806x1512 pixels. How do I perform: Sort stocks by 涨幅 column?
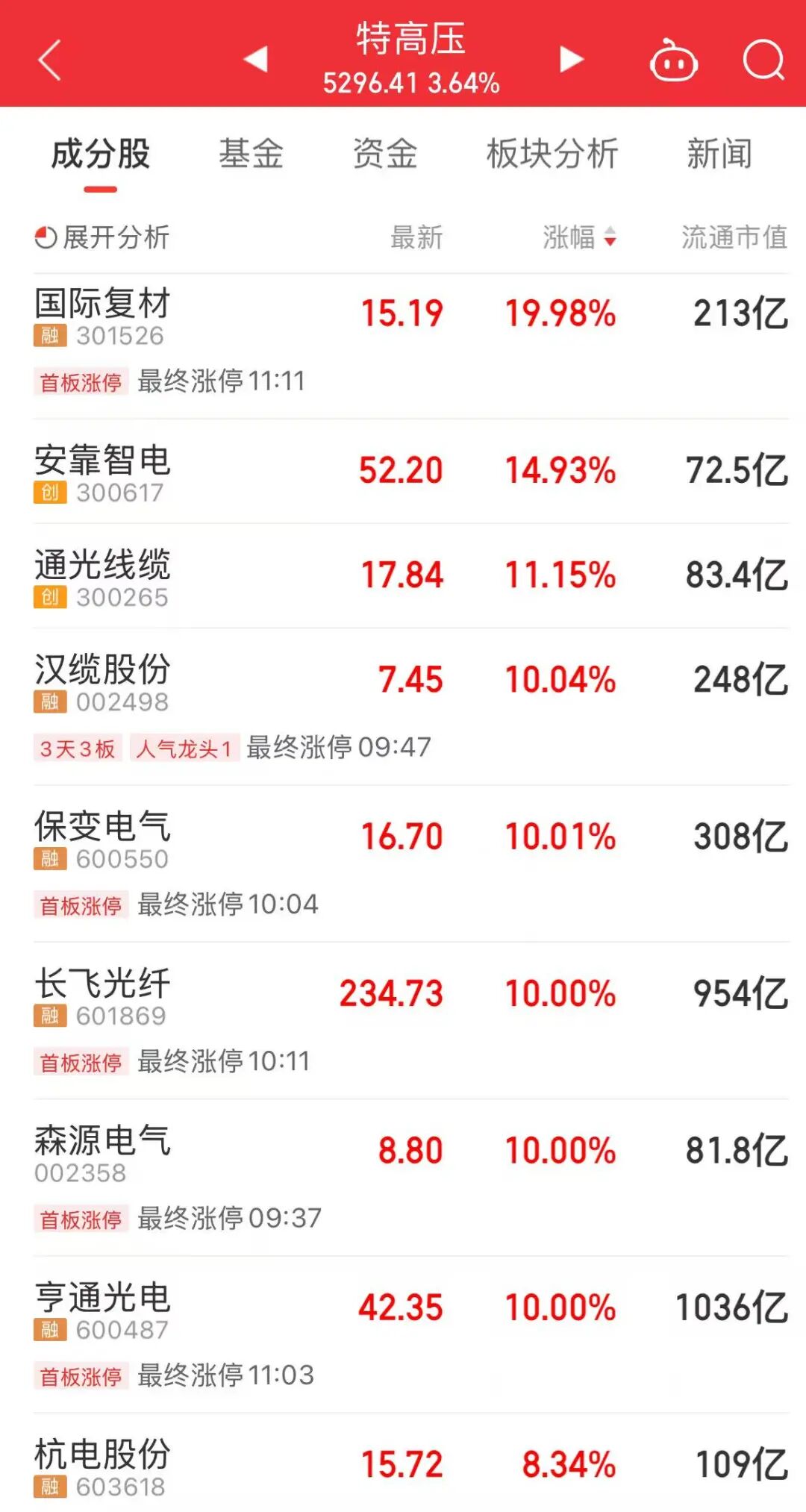(x=579, y=237)
